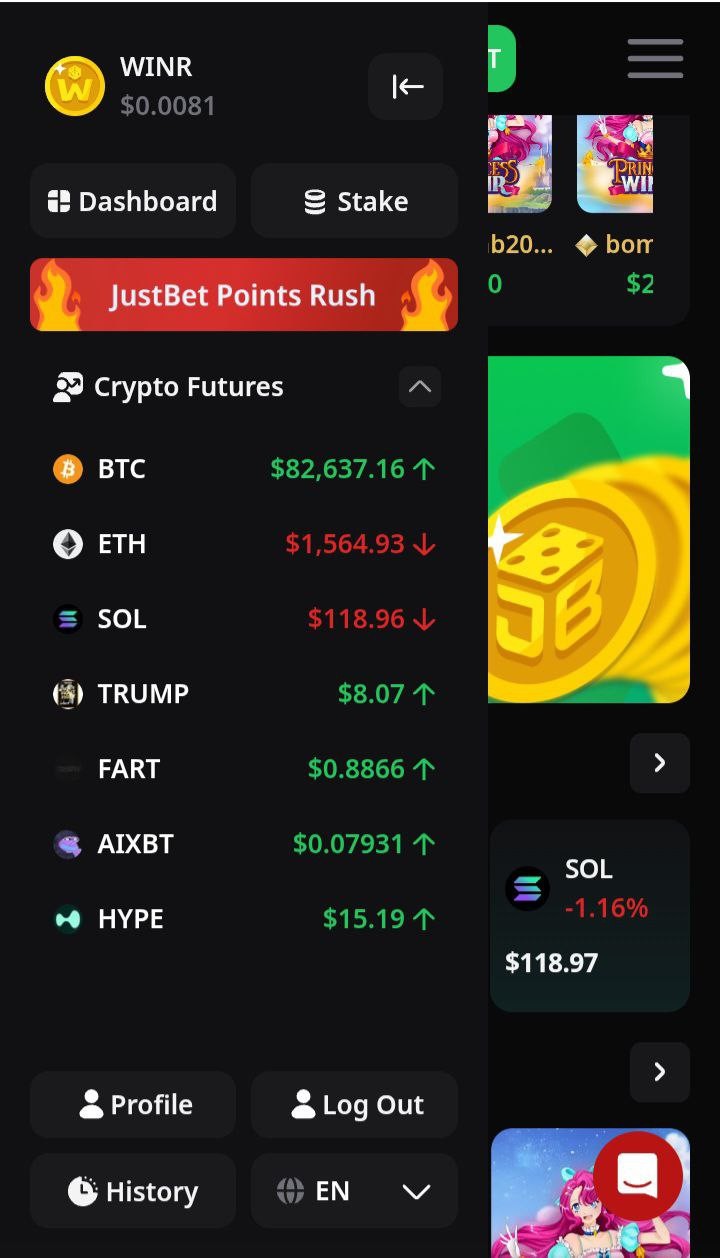
Task: Log Out of the account
Action: click(x=354, y=1105)
